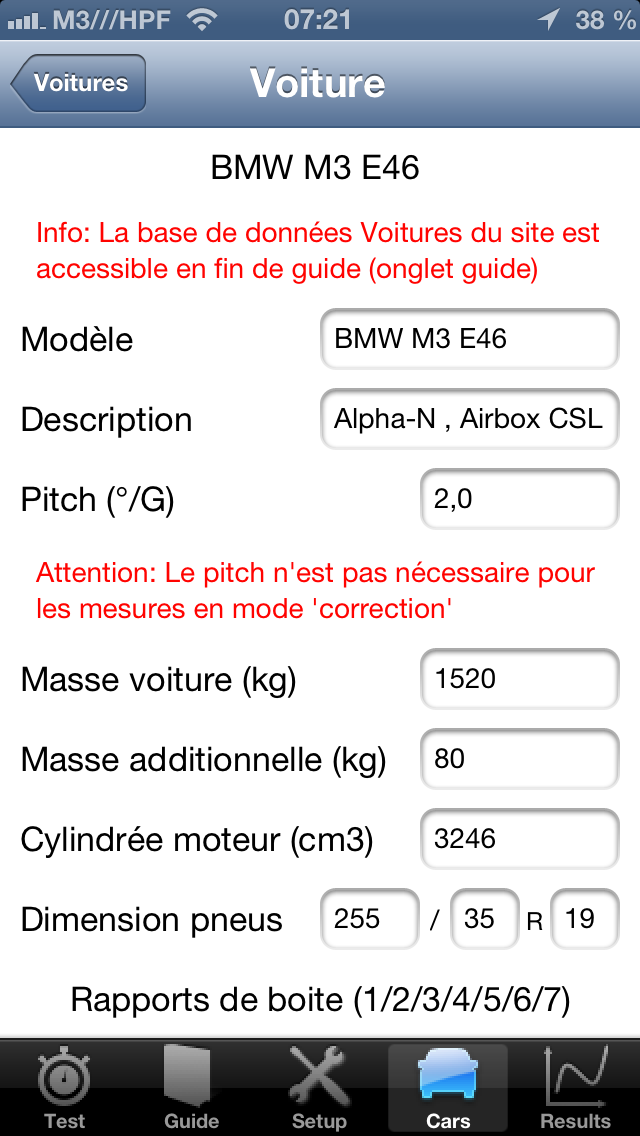This screenshot has width=640, height=1136.
Task: Edit the Pitch (°/G) value
Action: coord(520,499)
